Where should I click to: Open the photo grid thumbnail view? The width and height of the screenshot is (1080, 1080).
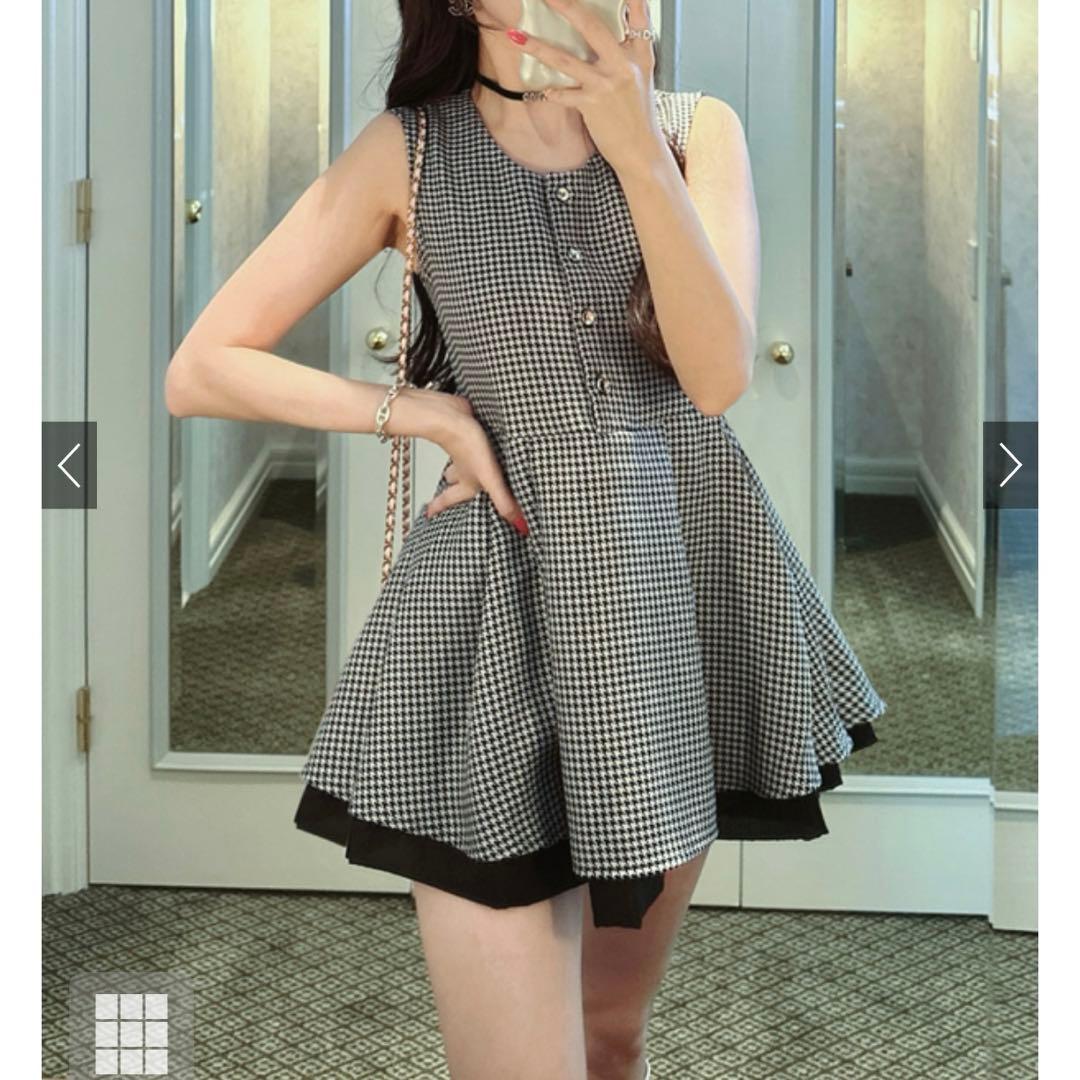[131, 1032]
